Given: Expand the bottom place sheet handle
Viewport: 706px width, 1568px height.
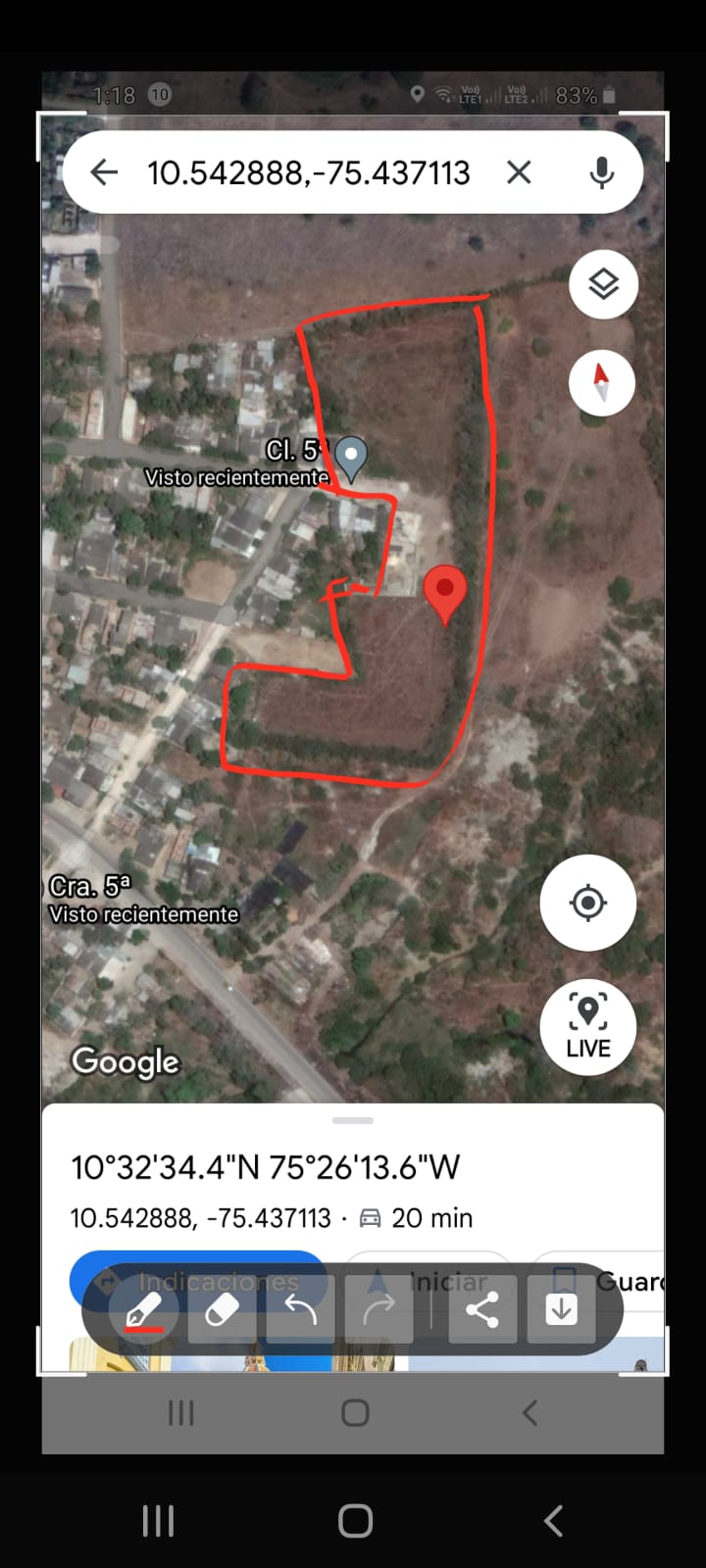Looking at the screenshot, I should click(352, 1118).
